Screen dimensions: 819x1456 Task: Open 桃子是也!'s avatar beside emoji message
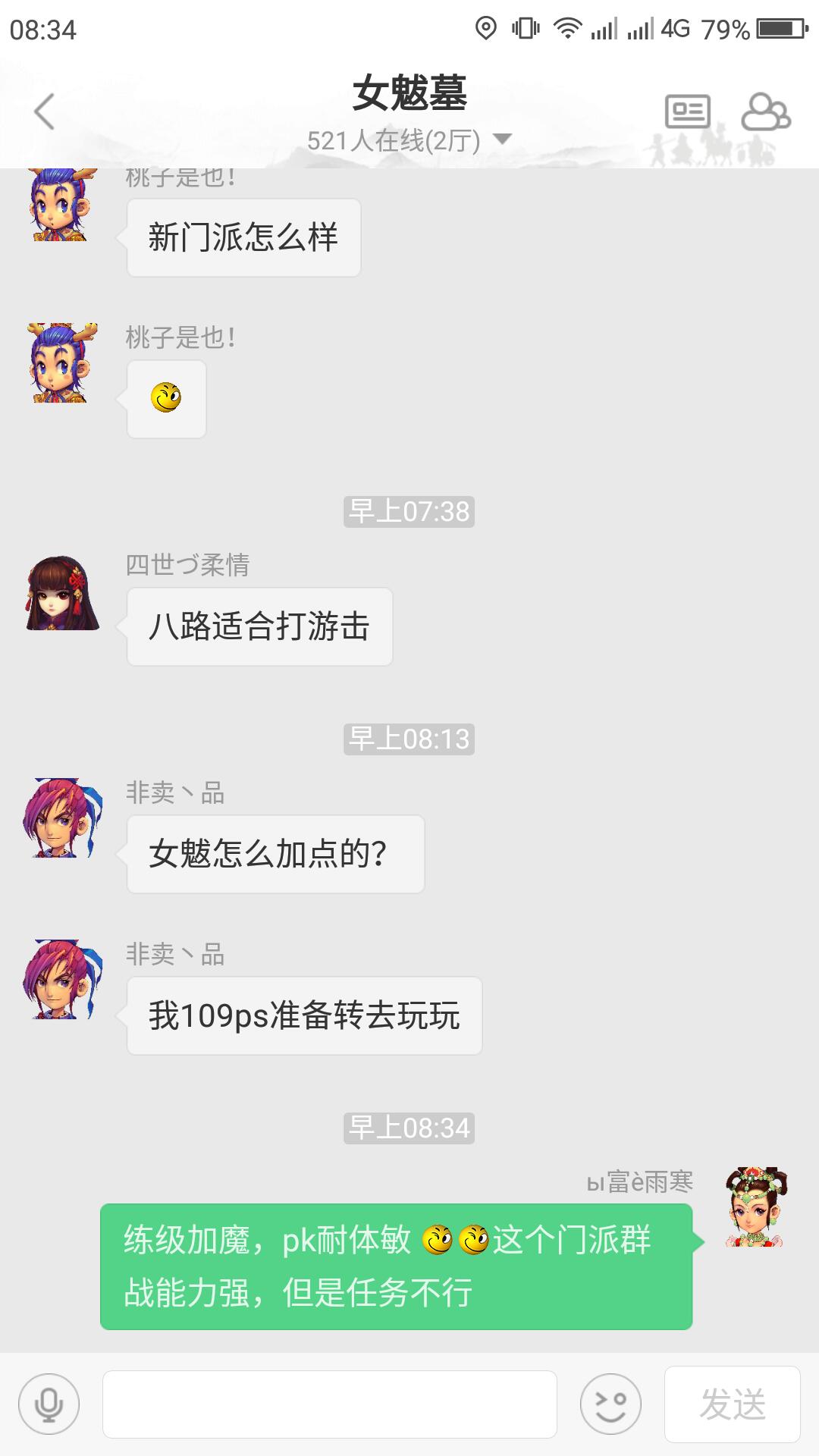point(64,362)
